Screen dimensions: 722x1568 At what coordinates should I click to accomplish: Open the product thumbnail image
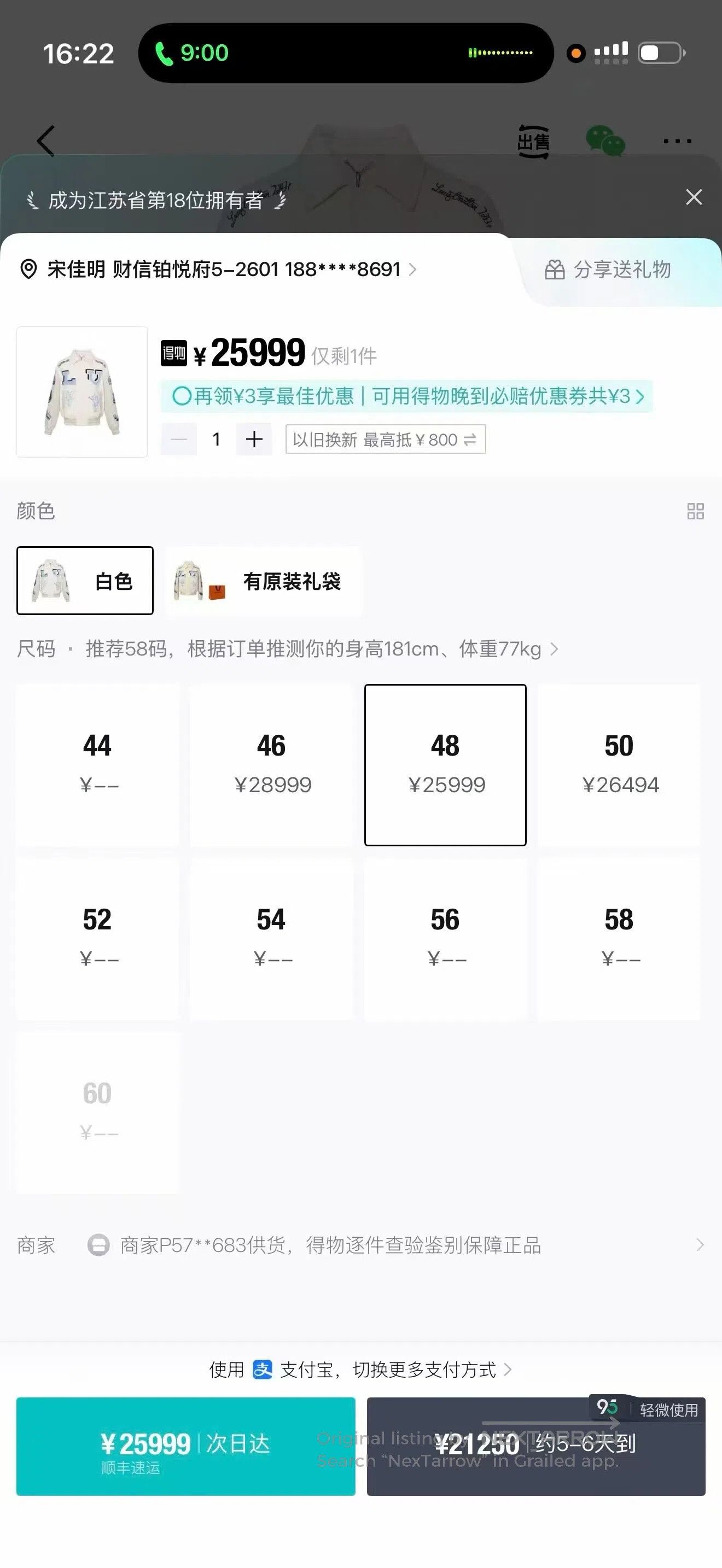point(82,392)
